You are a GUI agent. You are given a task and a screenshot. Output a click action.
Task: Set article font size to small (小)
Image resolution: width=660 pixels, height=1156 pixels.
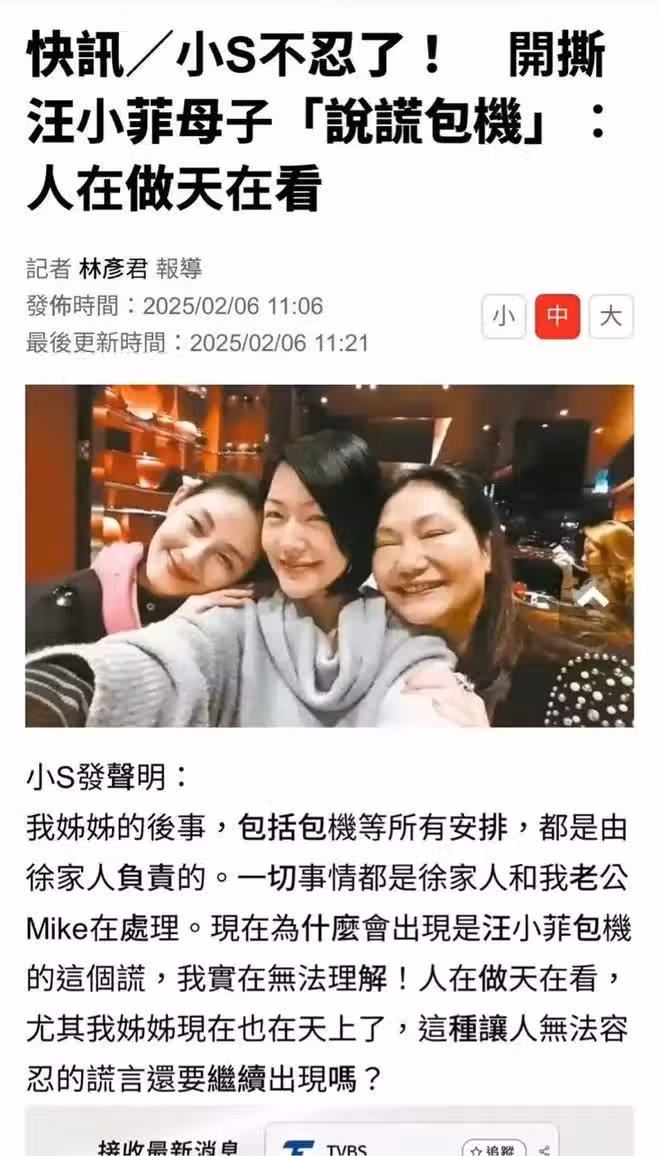(503, 317)
